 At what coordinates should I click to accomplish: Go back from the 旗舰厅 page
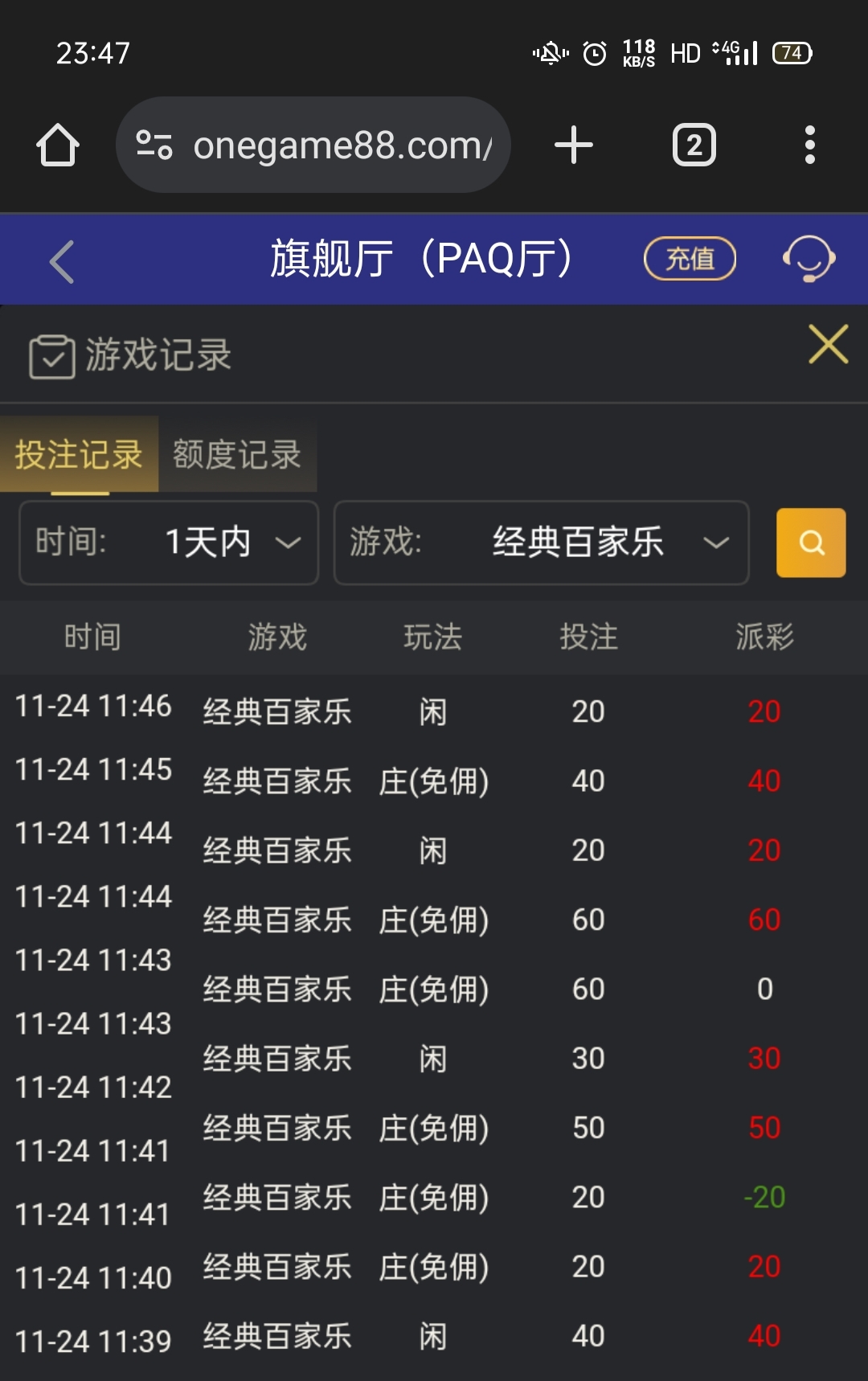point(62,261)
